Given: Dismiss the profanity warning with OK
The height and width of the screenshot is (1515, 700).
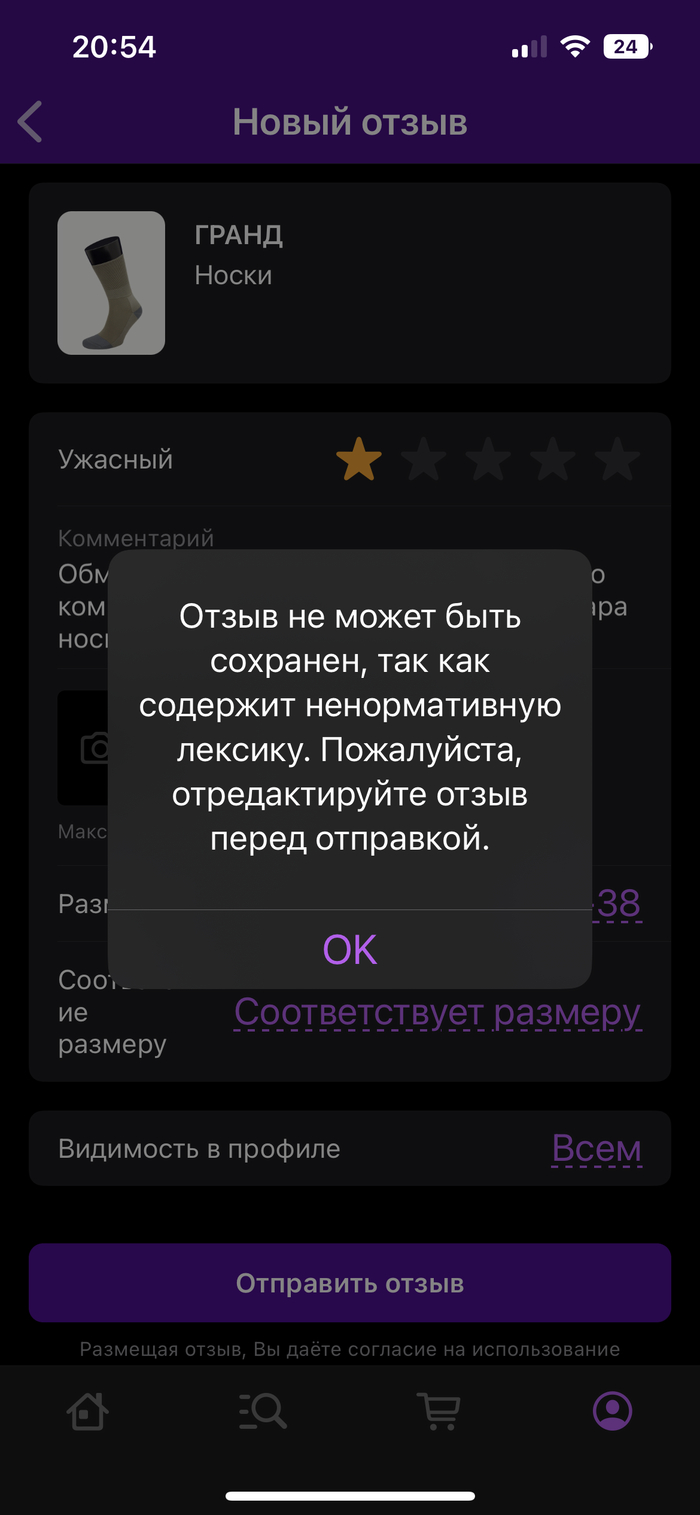Looking at the screenshot, I should 350,949.
